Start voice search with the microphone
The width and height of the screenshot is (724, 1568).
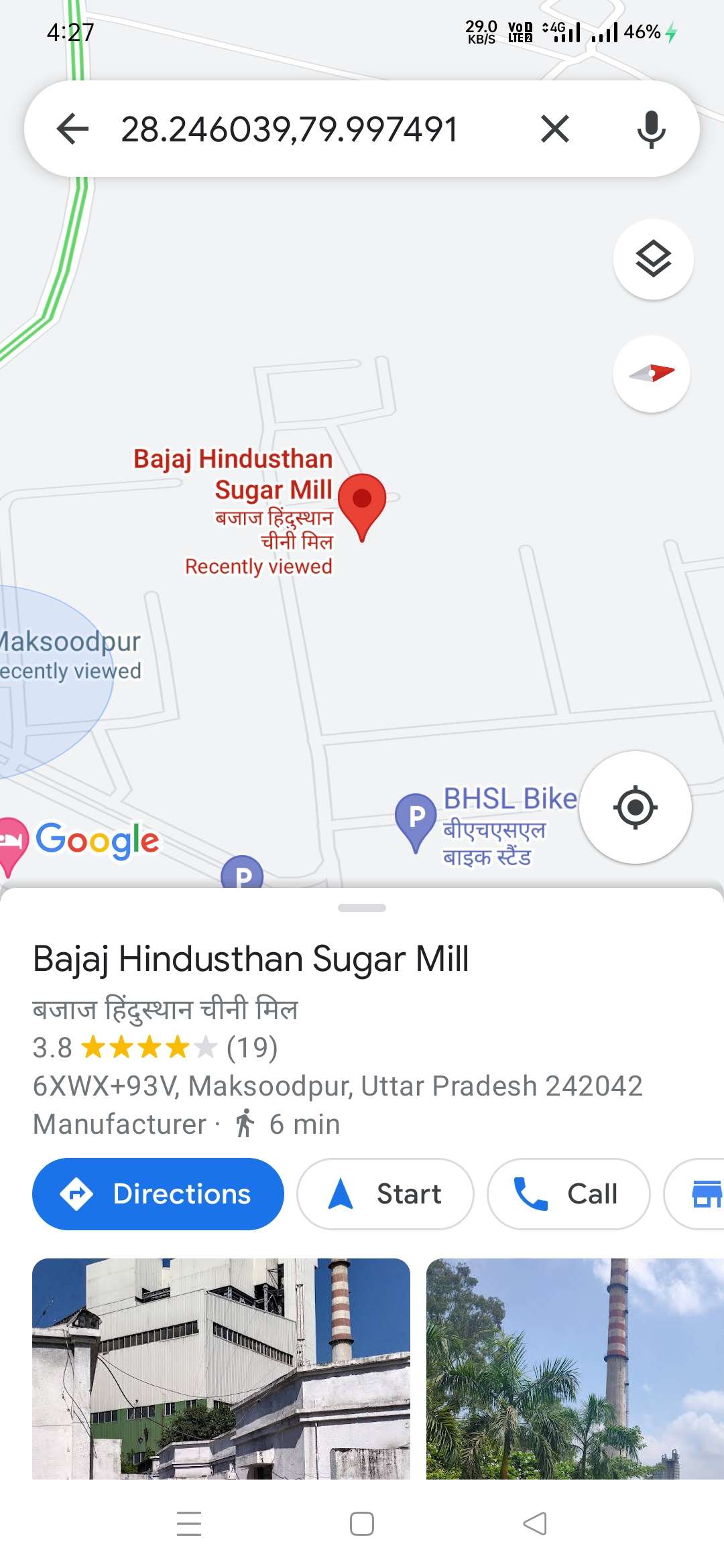click(x=651, y=129)
